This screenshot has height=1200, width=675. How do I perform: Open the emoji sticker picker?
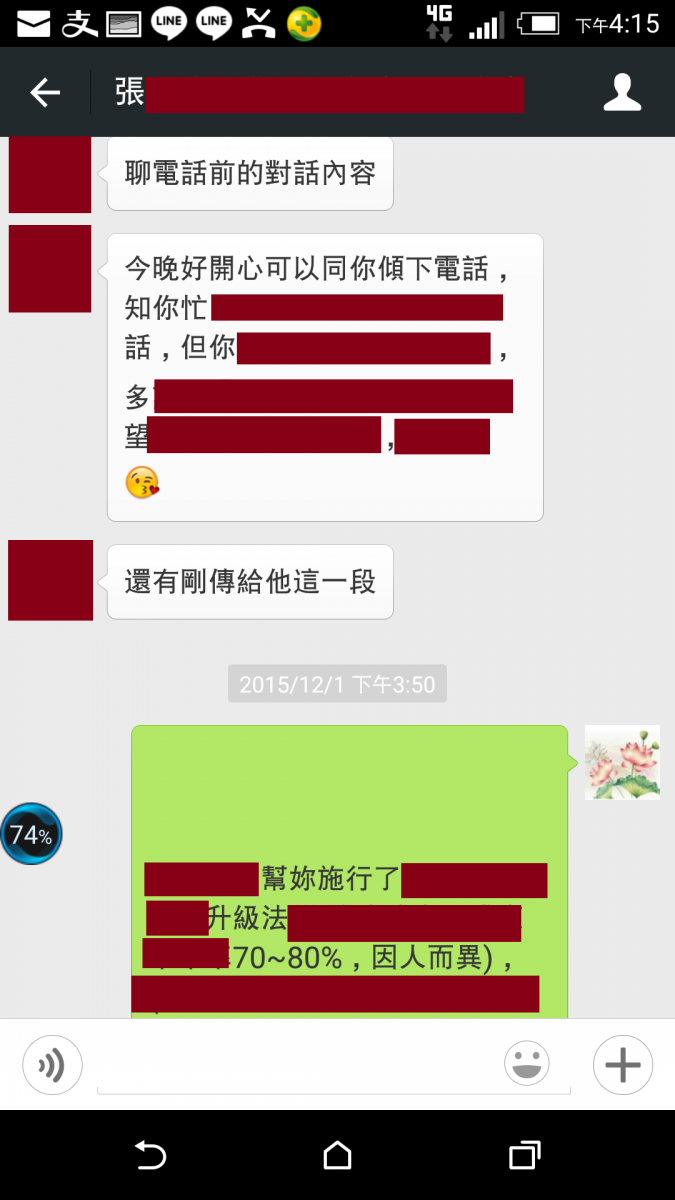(526, 1065)
